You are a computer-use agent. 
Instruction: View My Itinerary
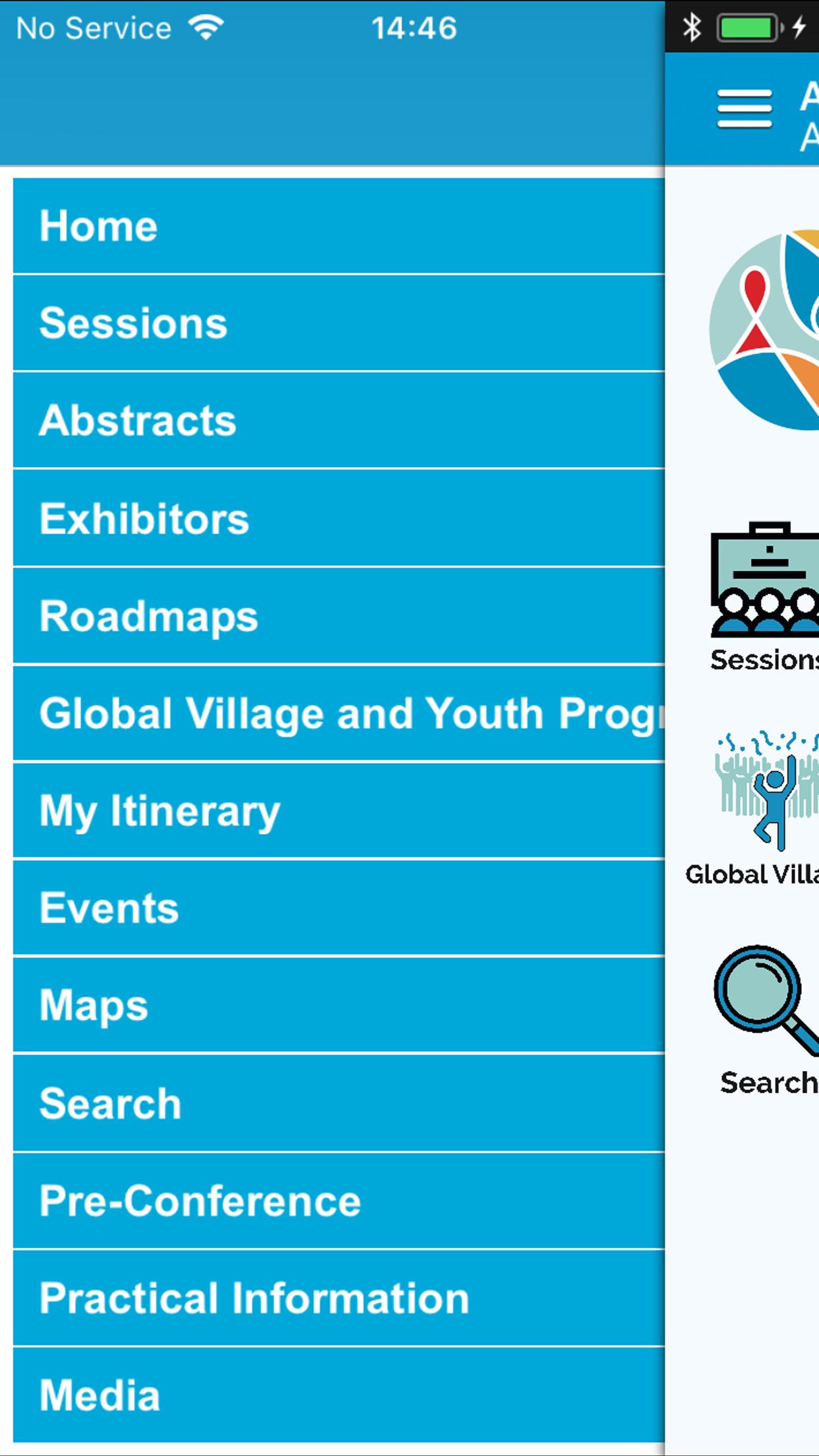pyautogui.click(x=338, y=811)
